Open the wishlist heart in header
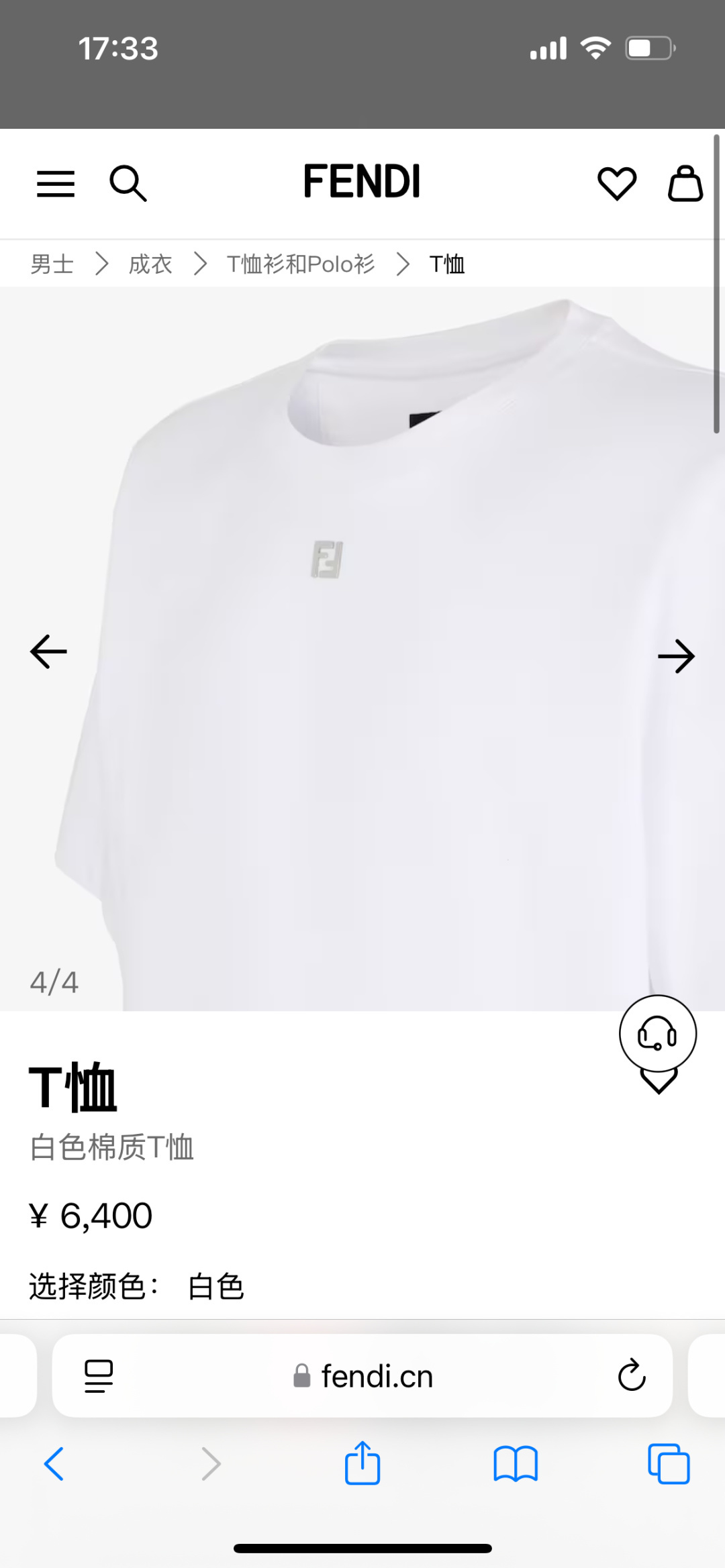The height and width of the screenshot is (1568, 725). pyautogui.click(x=616, y=183)
